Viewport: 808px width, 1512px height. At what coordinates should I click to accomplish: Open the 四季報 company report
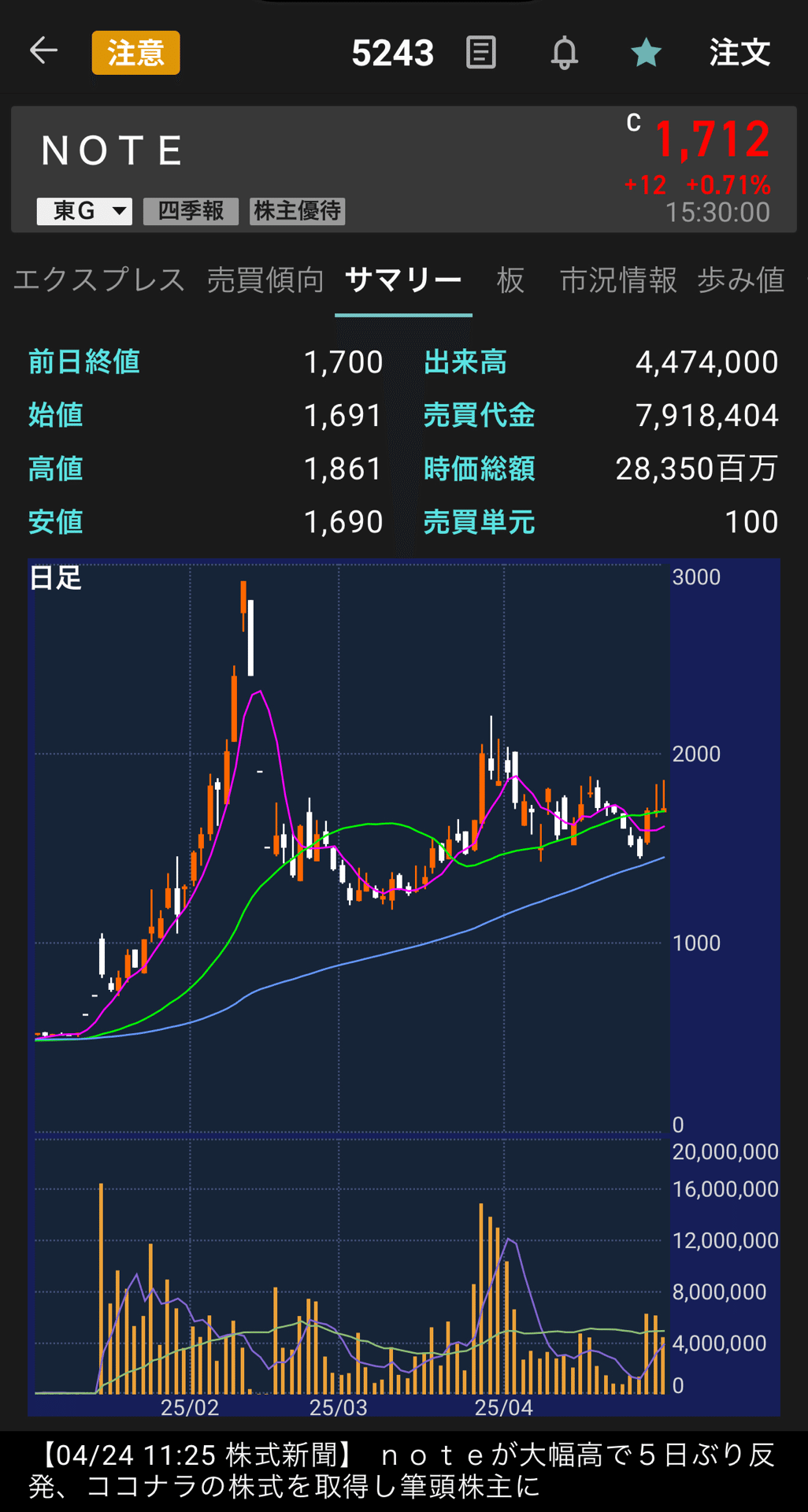coord(190,211)
